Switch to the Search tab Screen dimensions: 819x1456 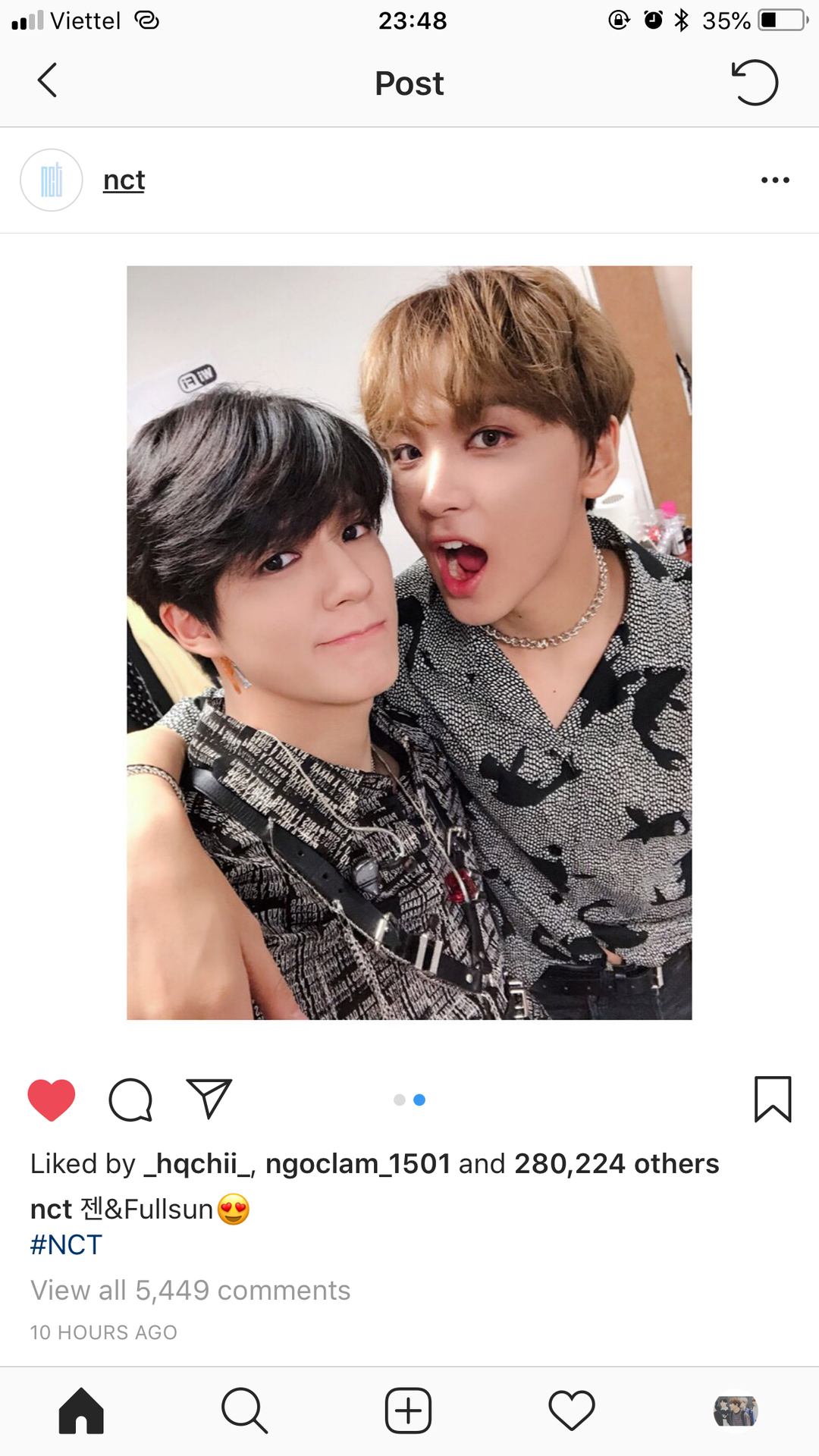coord(244,1411)
